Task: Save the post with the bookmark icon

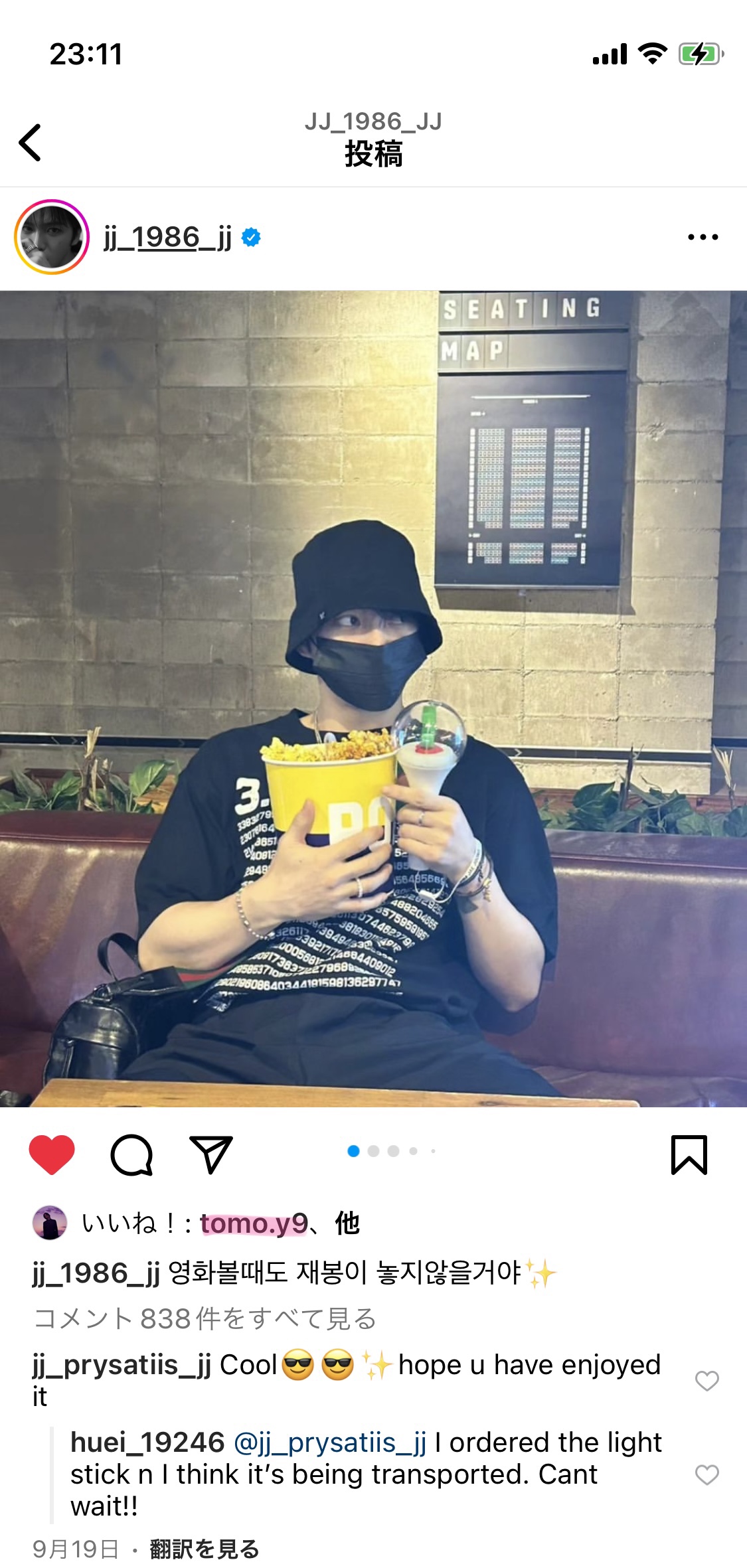Action: tap(689, 1154)
